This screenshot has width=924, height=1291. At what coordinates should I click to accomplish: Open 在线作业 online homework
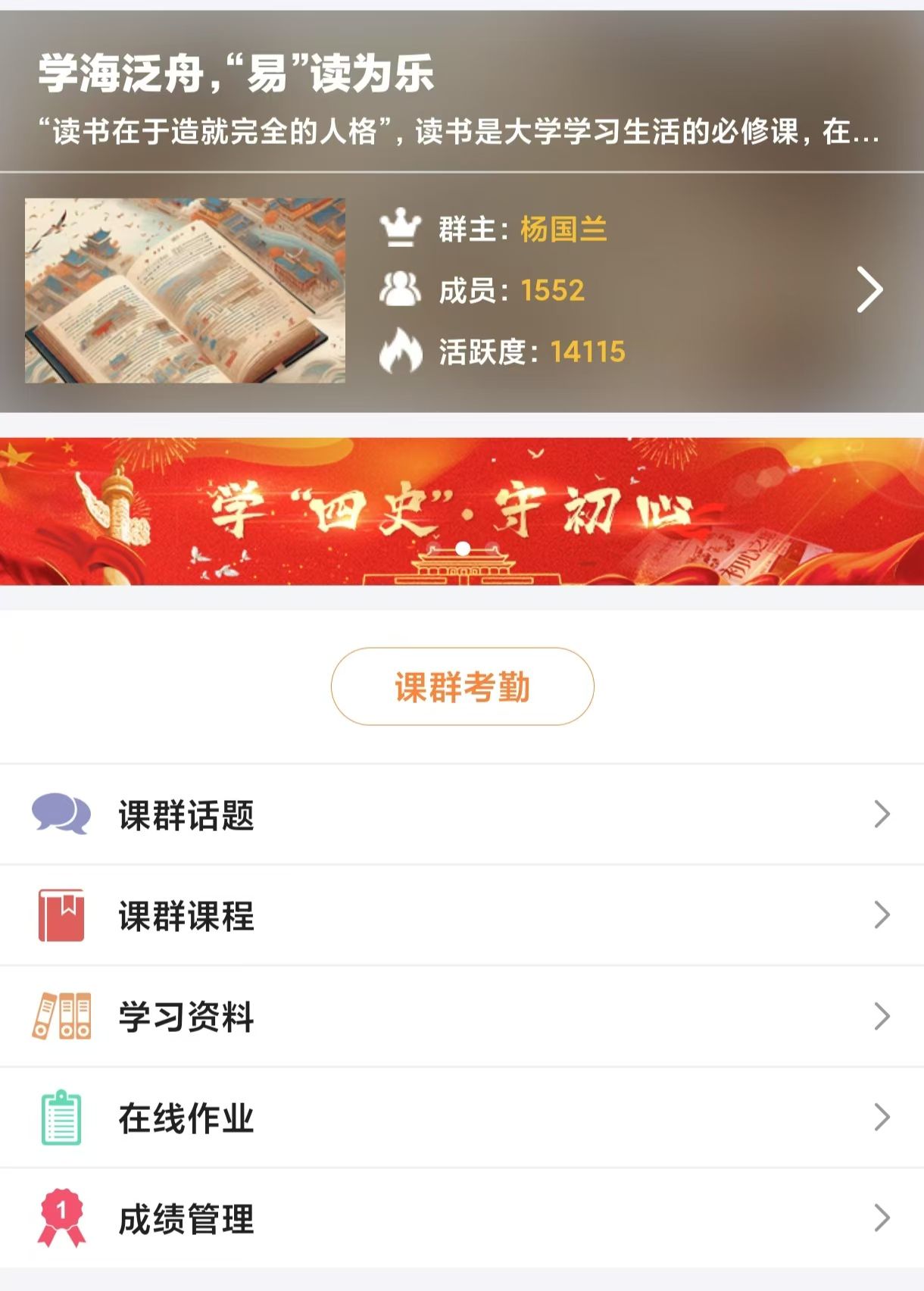[x=462, y=1118]
